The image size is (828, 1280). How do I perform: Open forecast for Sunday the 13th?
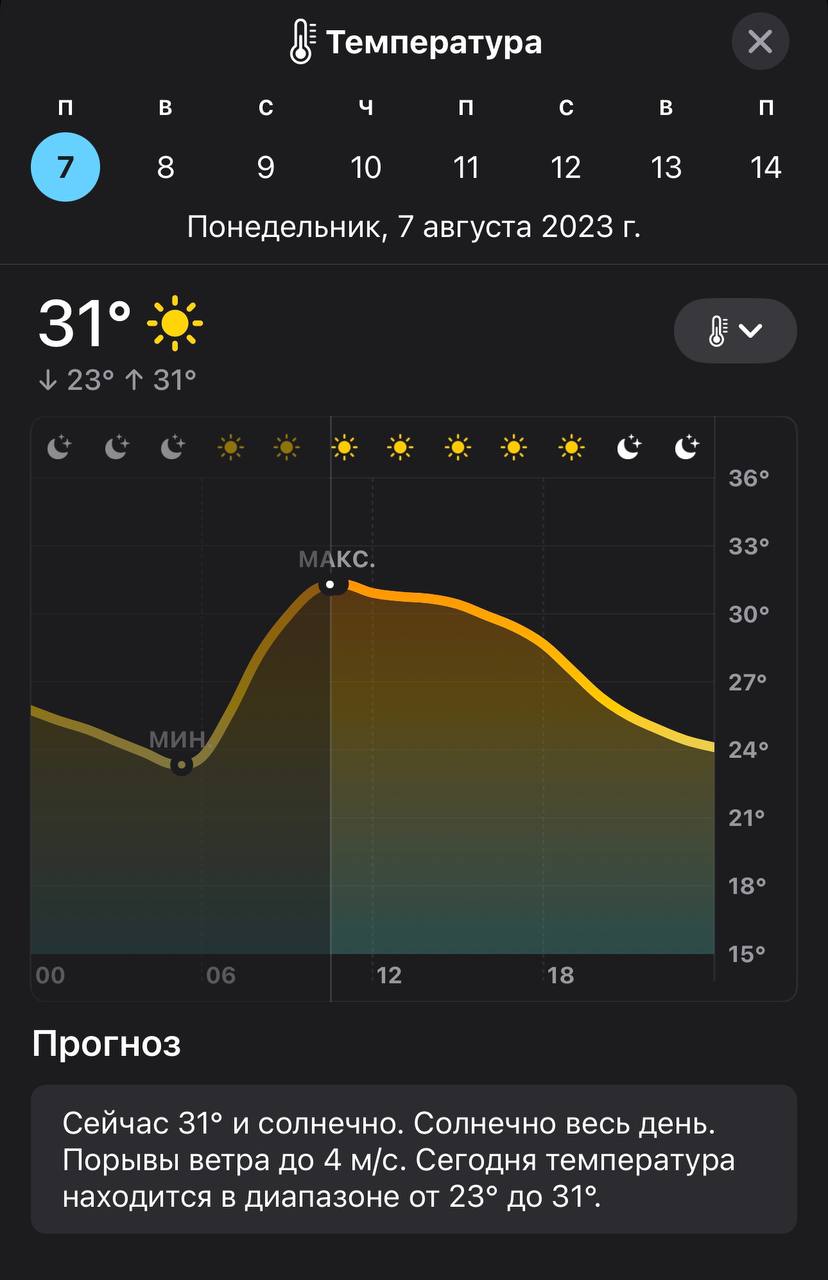click(x=666, y=167)
